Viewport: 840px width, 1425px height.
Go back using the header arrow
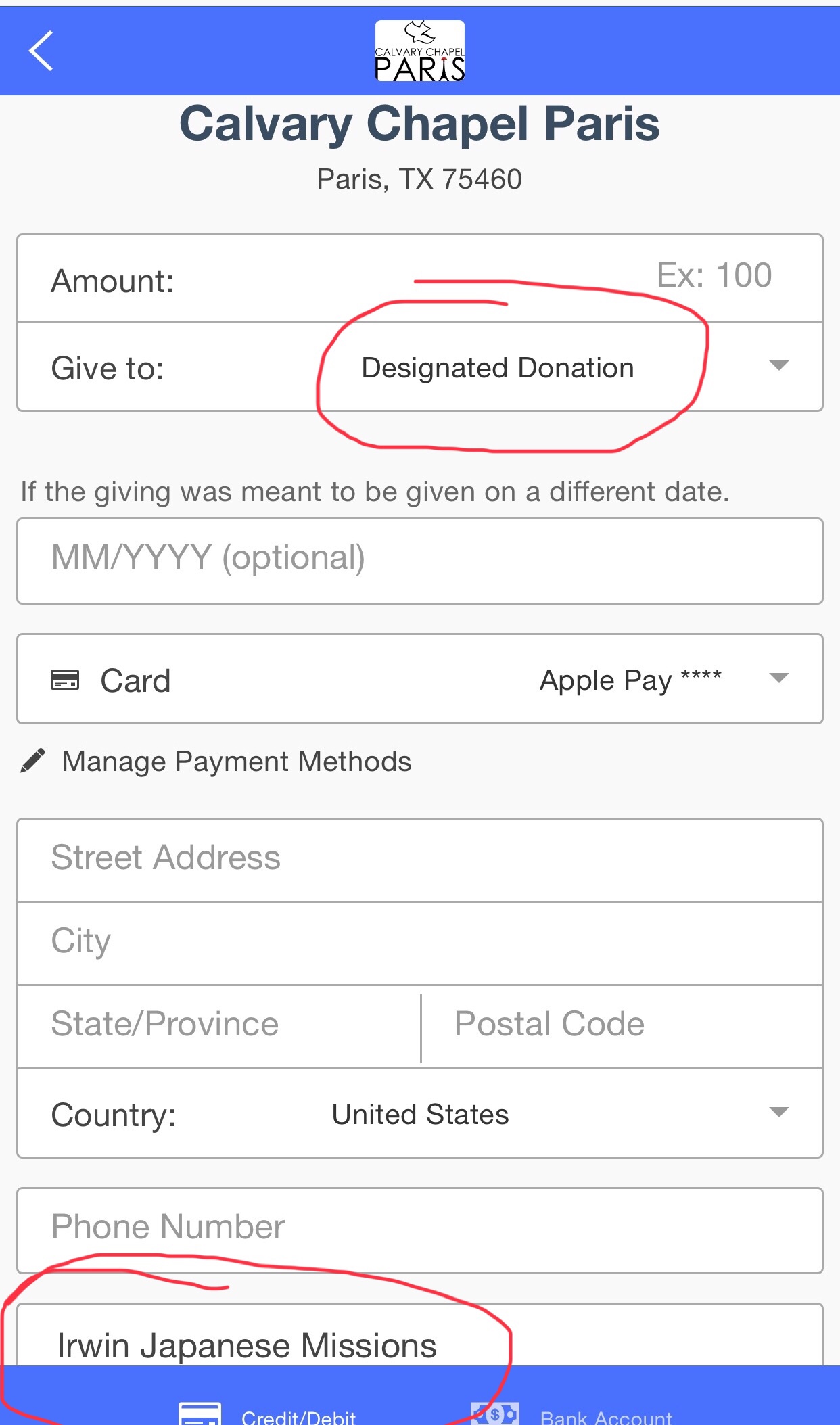click(x=41, y=51)
